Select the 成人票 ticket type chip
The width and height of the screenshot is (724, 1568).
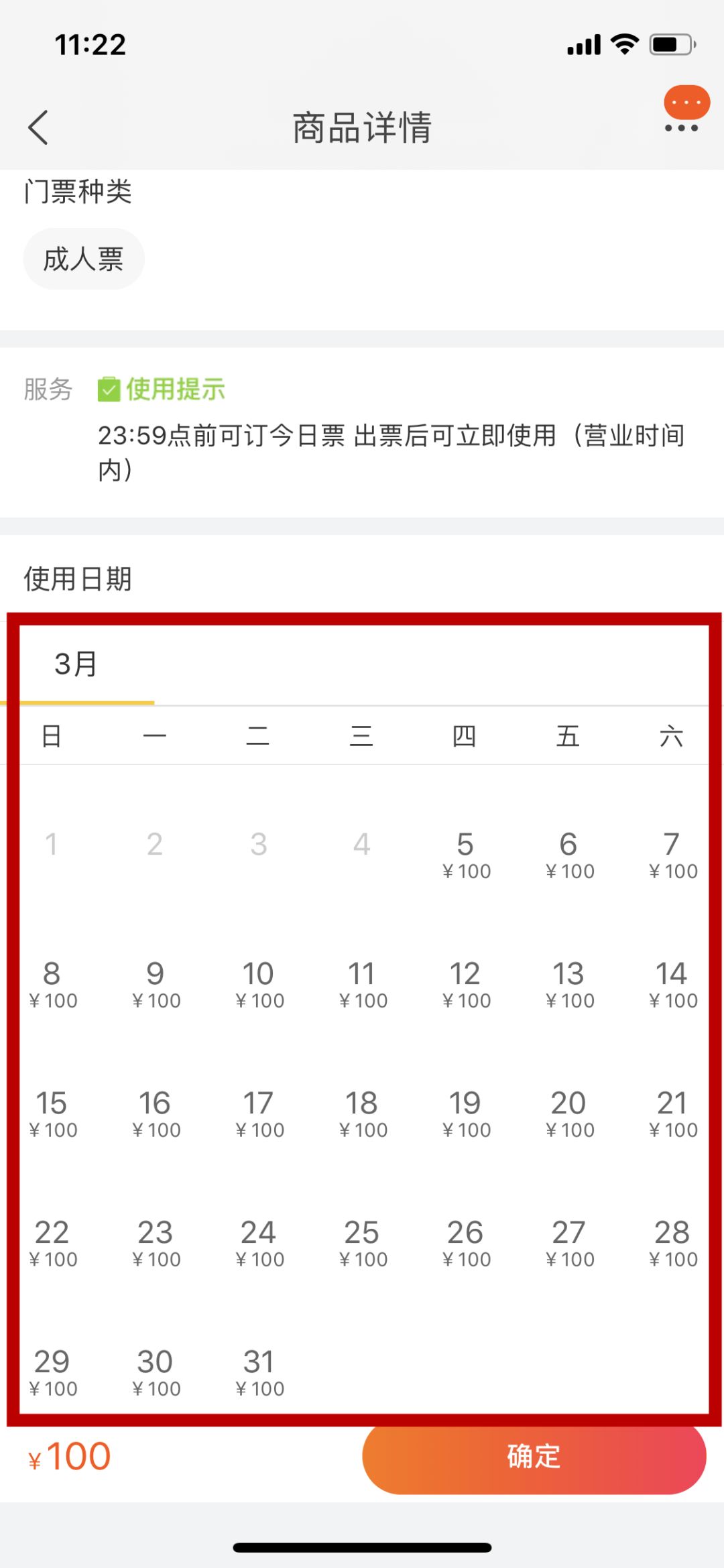pos(84,259)
